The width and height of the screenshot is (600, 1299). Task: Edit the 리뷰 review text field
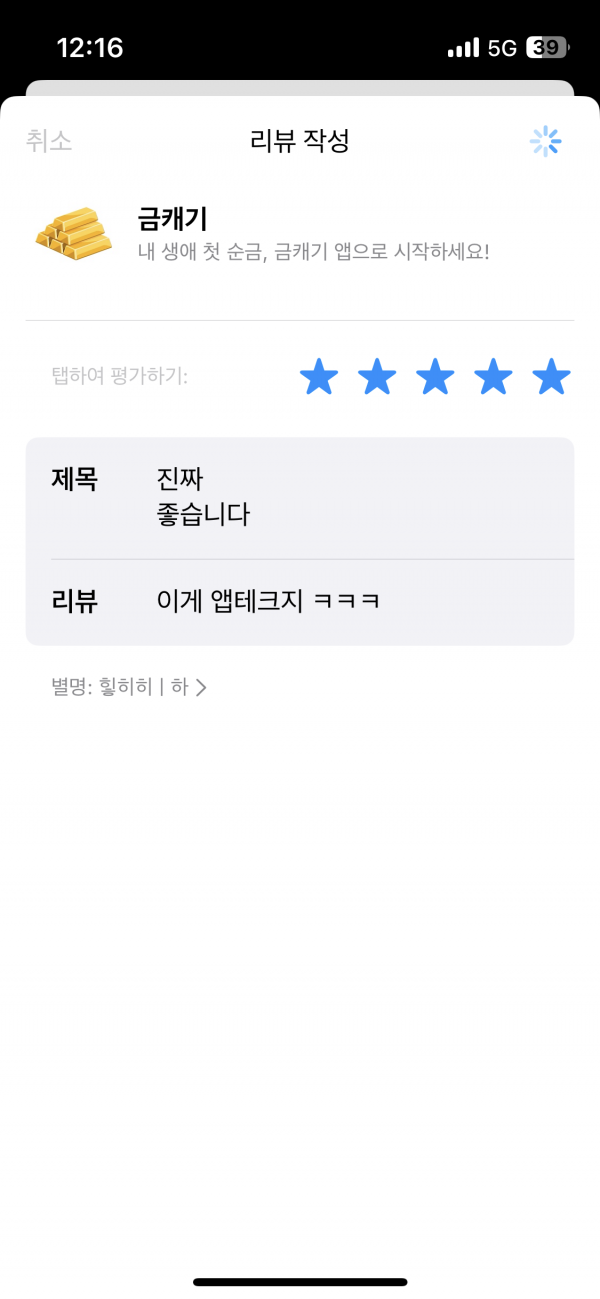[300, 602]
